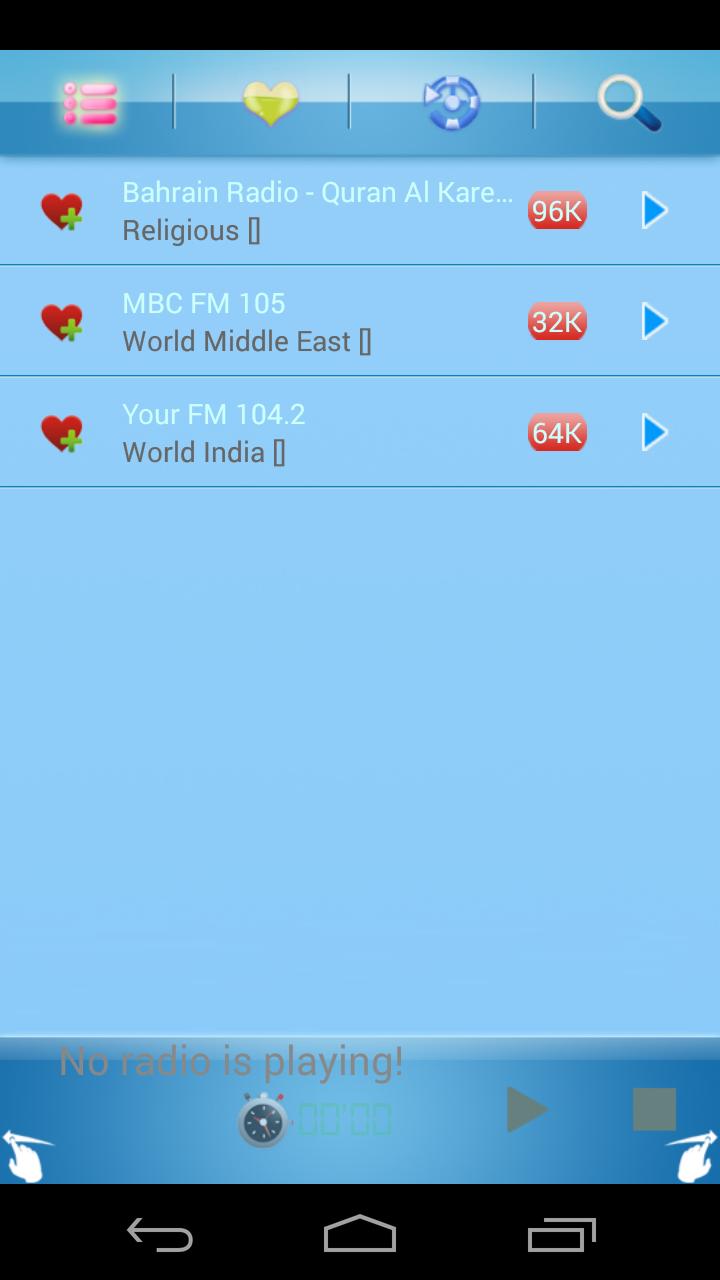Play Your FM 104.2 station
Screen dimensions: 720x1280
tap(654, 433)
